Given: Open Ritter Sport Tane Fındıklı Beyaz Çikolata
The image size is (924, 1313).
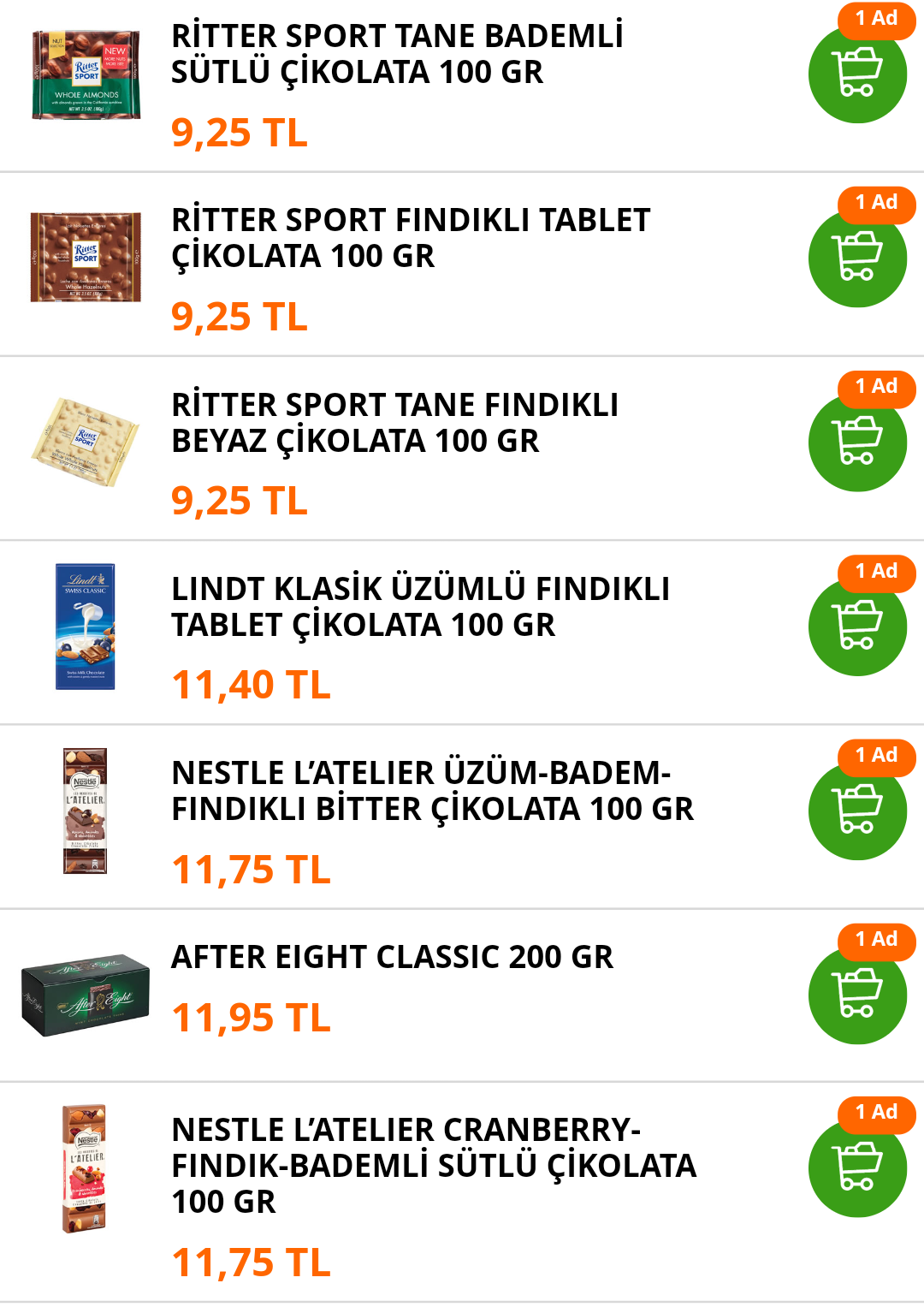Looking at the screenshot, I should click(x=394, y=422).
